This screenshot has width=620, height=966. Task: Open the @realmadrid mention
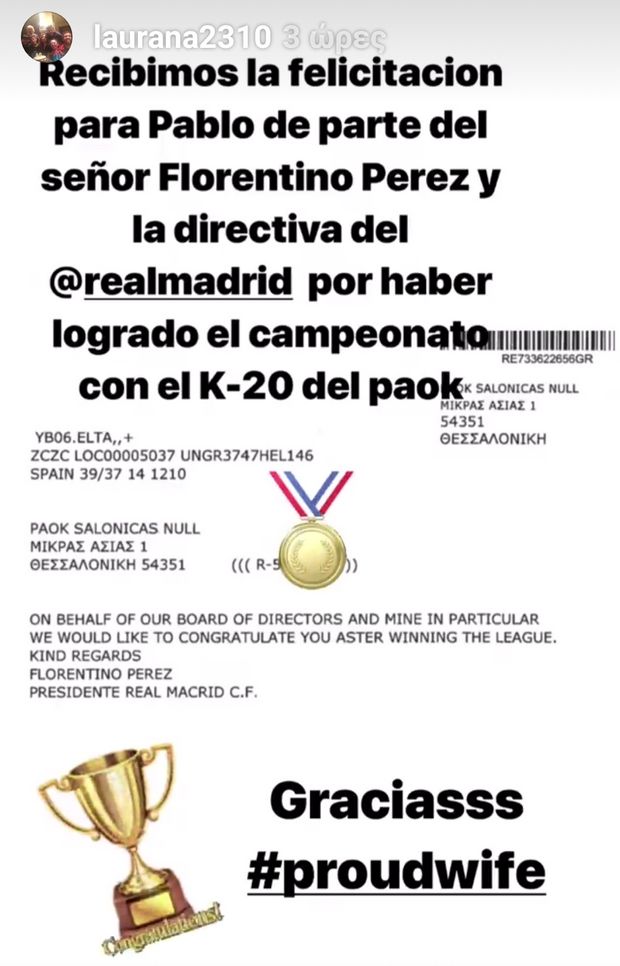pos(170,282)
